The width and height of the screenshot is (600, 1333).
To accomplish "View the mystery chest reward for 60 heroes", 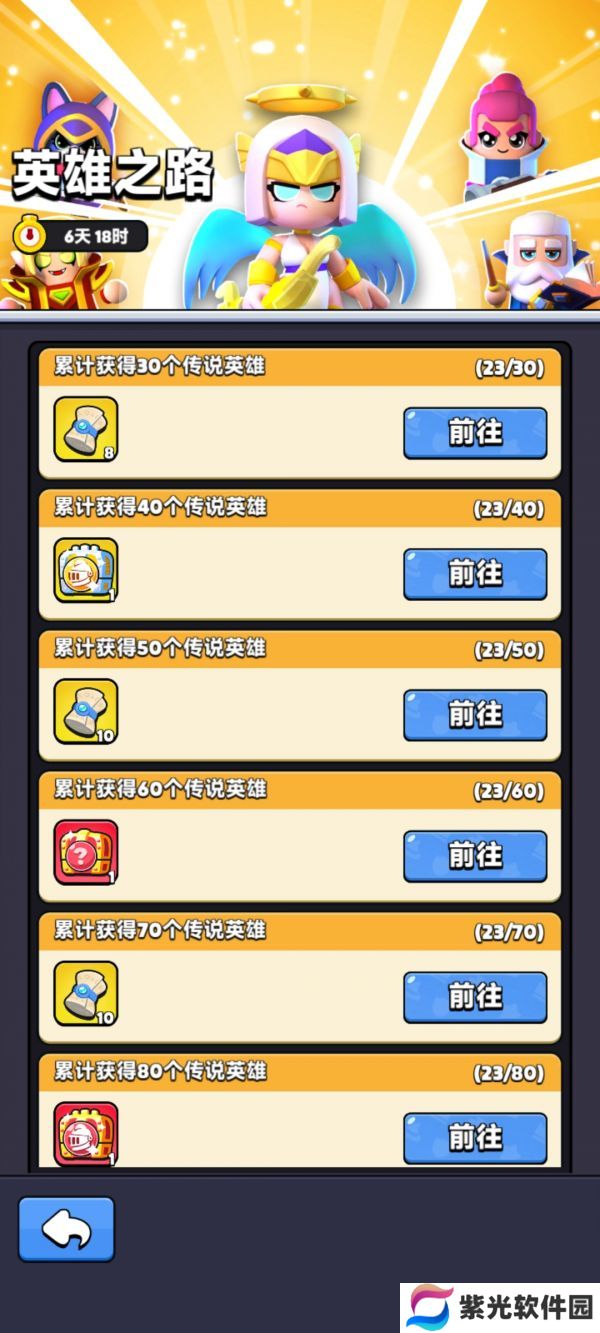I will tap(86, 852).
